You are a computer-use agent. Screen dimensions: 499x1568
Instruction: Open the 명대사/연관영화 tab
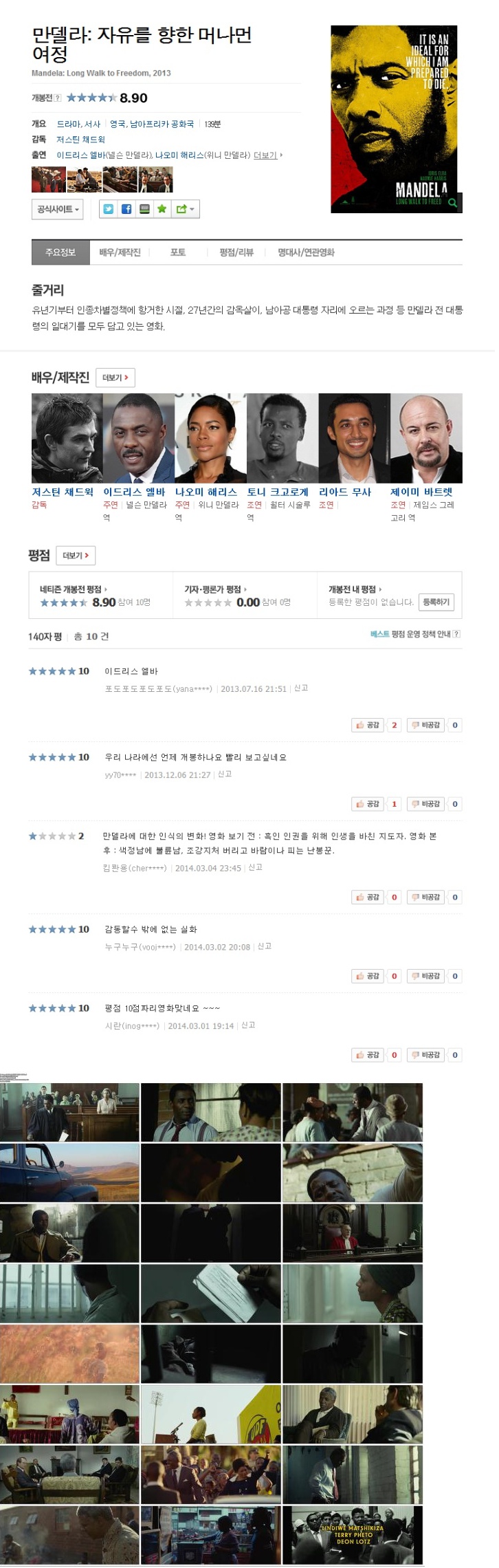tap(306, 252)
